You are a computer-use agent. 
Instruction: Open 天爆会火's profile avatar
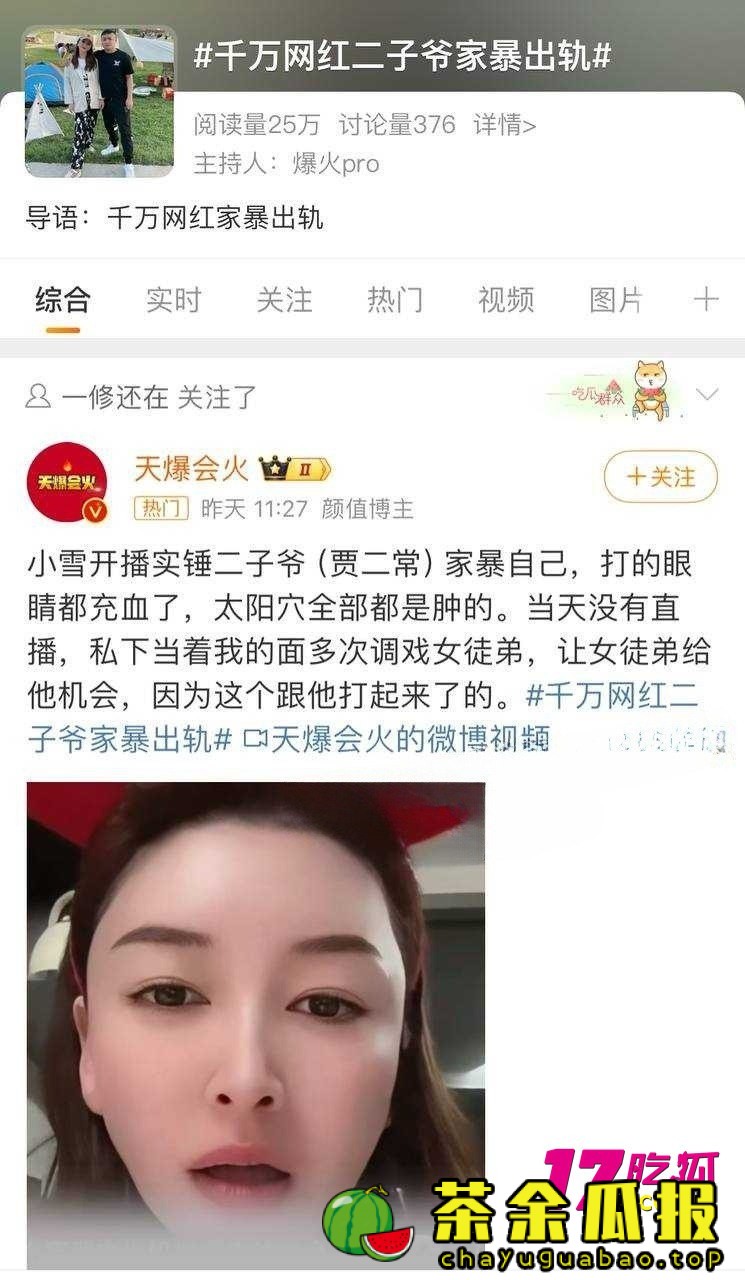[x=67, y=483]
